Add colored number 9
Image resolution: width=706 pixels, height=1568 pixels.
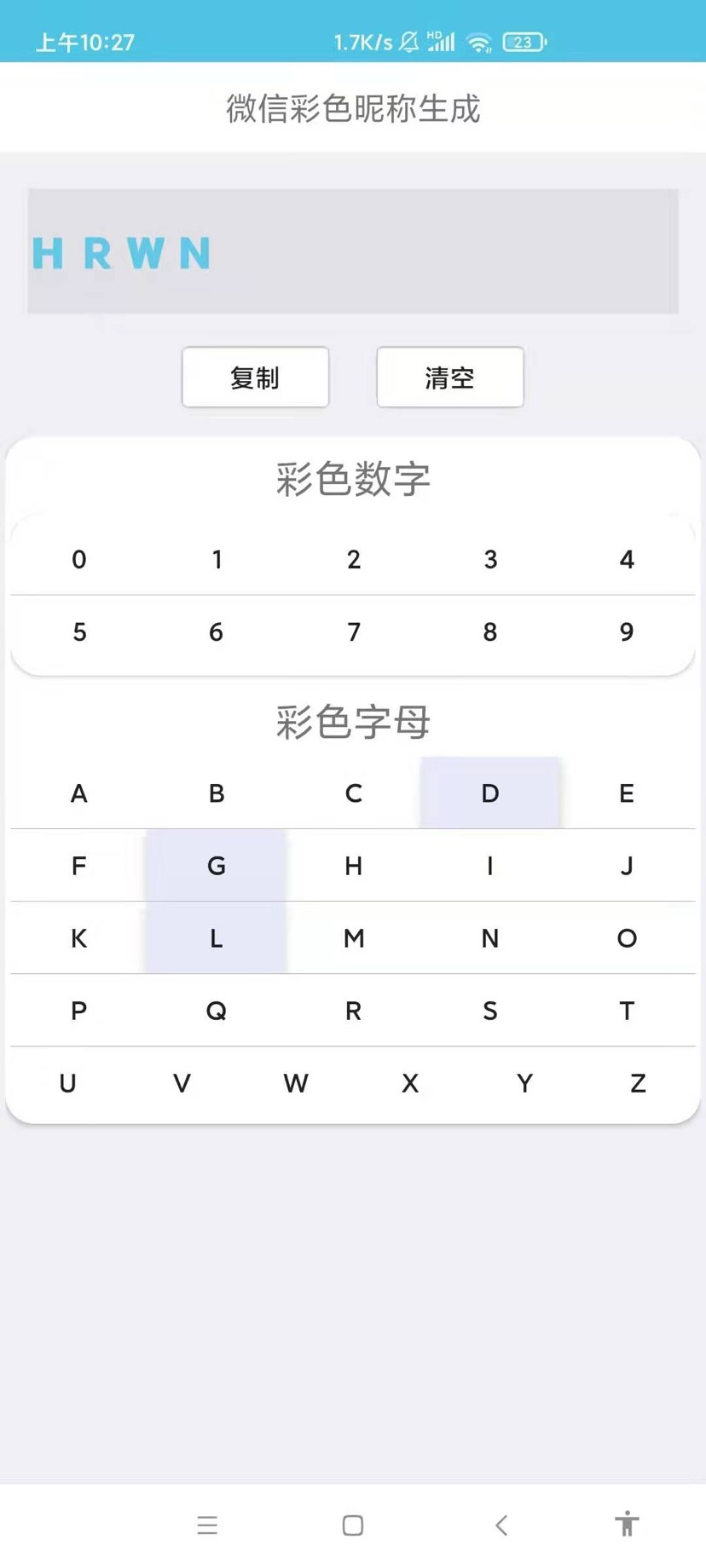pyautogui.click(x=627, y=631)
